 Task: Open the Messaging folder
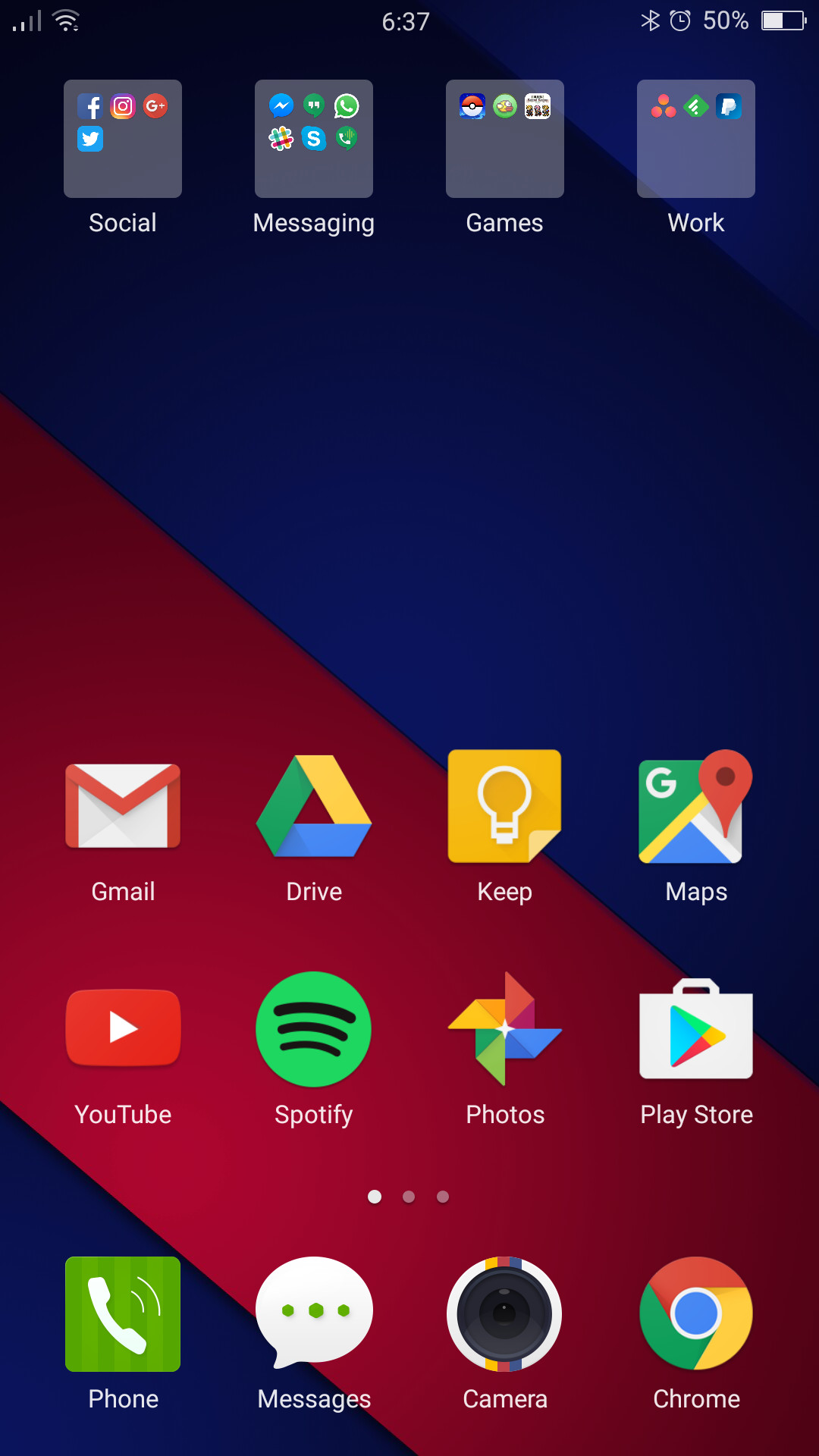coord(314,139)
